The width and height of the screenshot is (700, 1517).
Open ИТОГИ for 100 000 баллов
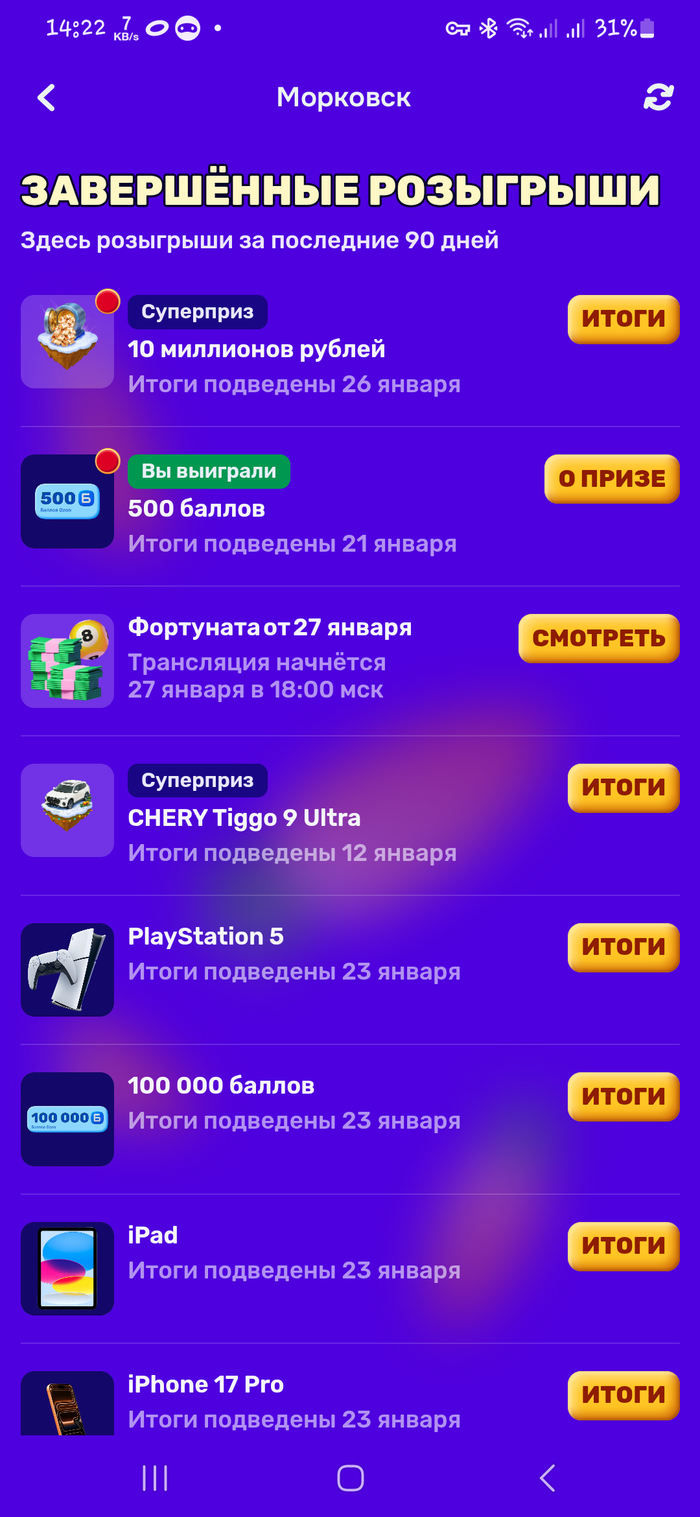click(x=623, y=1096)
